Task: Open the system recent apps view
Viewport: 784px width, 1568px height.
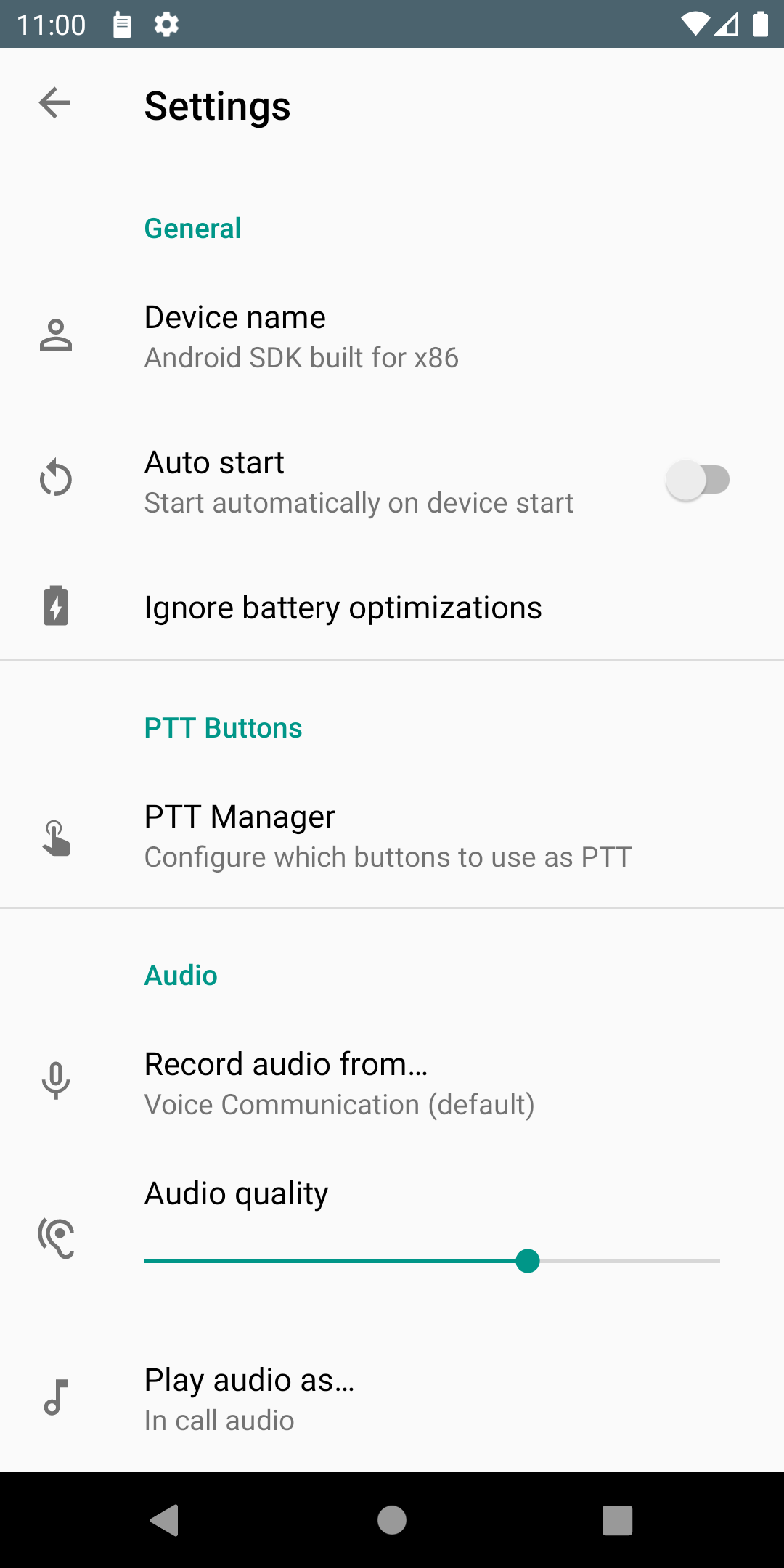Action: tap(617, 1520)
